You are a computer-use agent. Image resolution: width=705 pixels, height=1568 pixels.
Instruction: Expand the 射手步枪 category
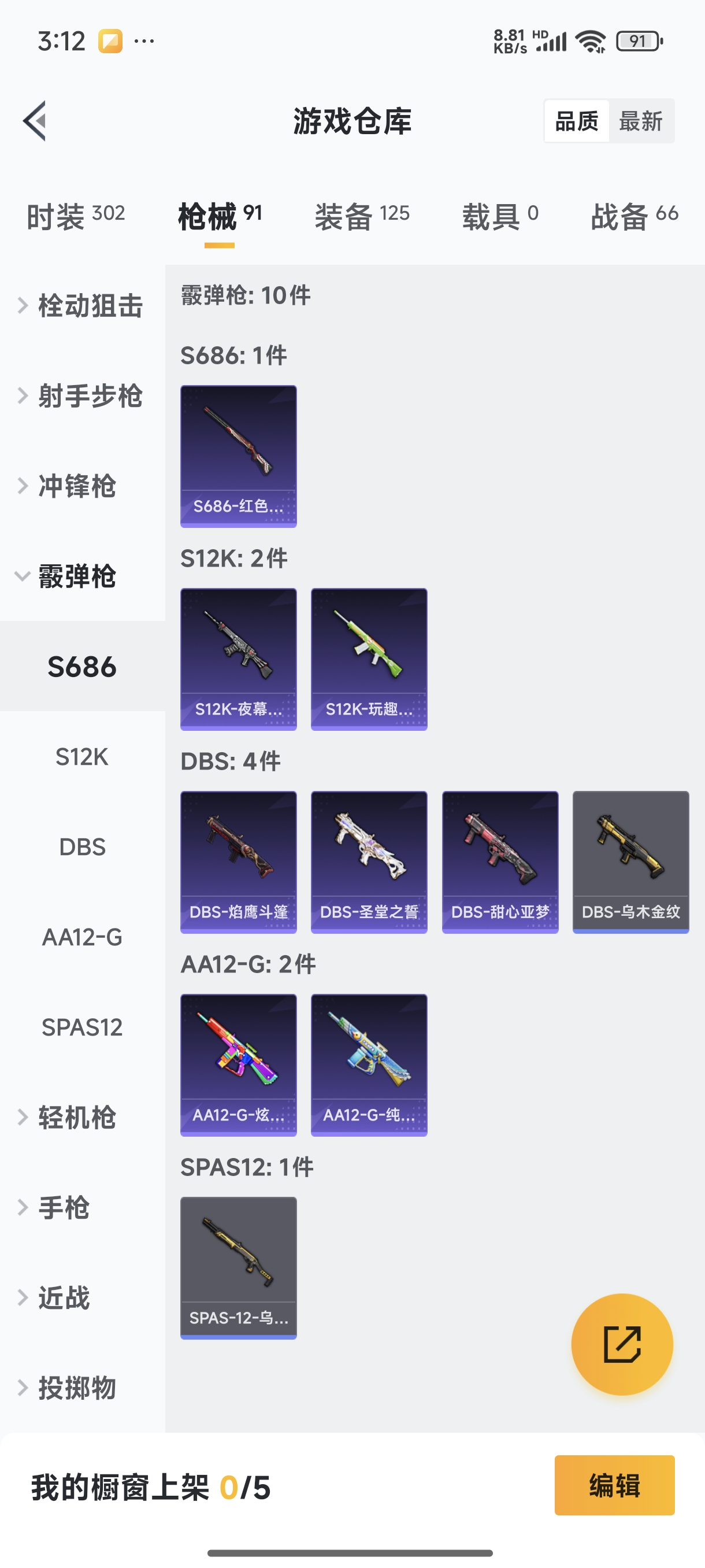[83, 396]
